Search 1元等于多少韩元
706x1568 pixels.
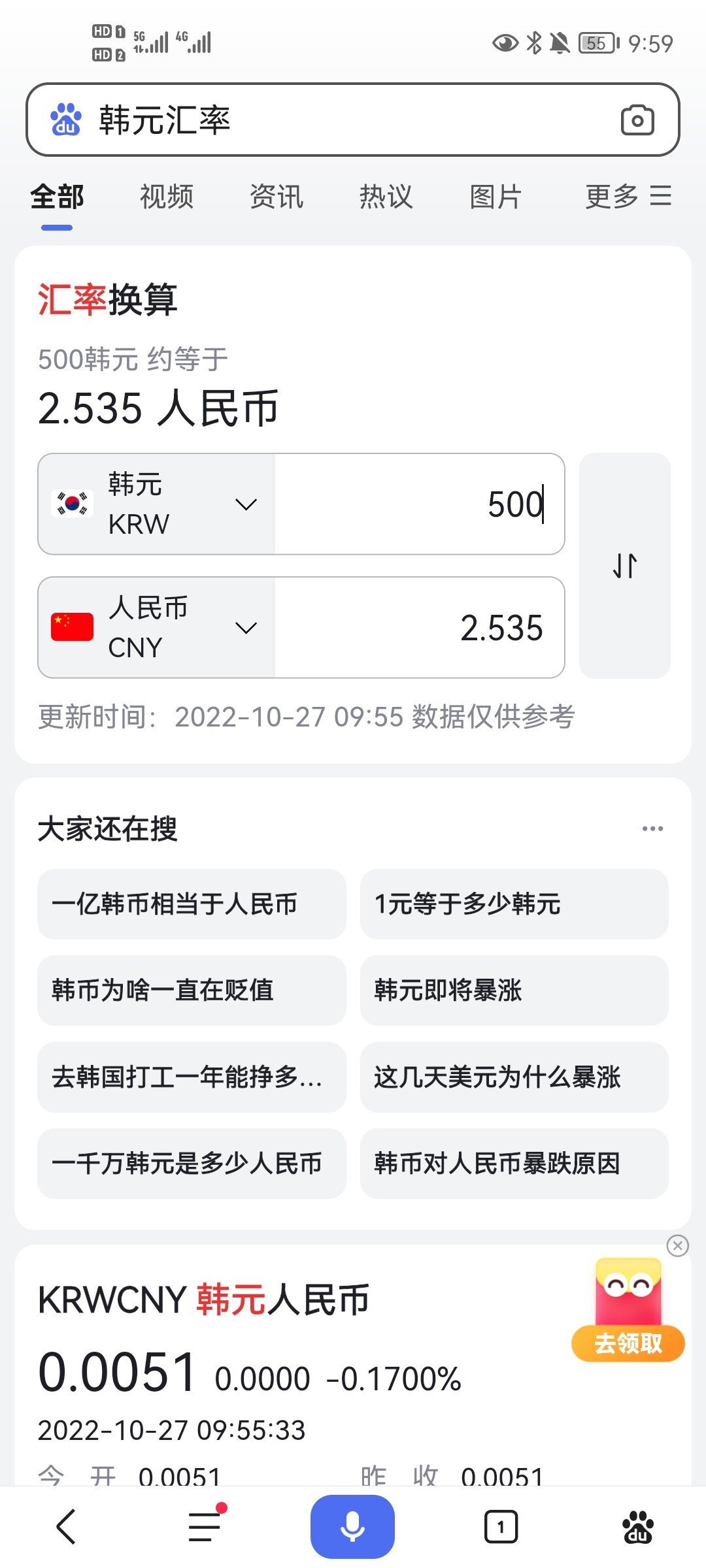(x=514, y=904)
